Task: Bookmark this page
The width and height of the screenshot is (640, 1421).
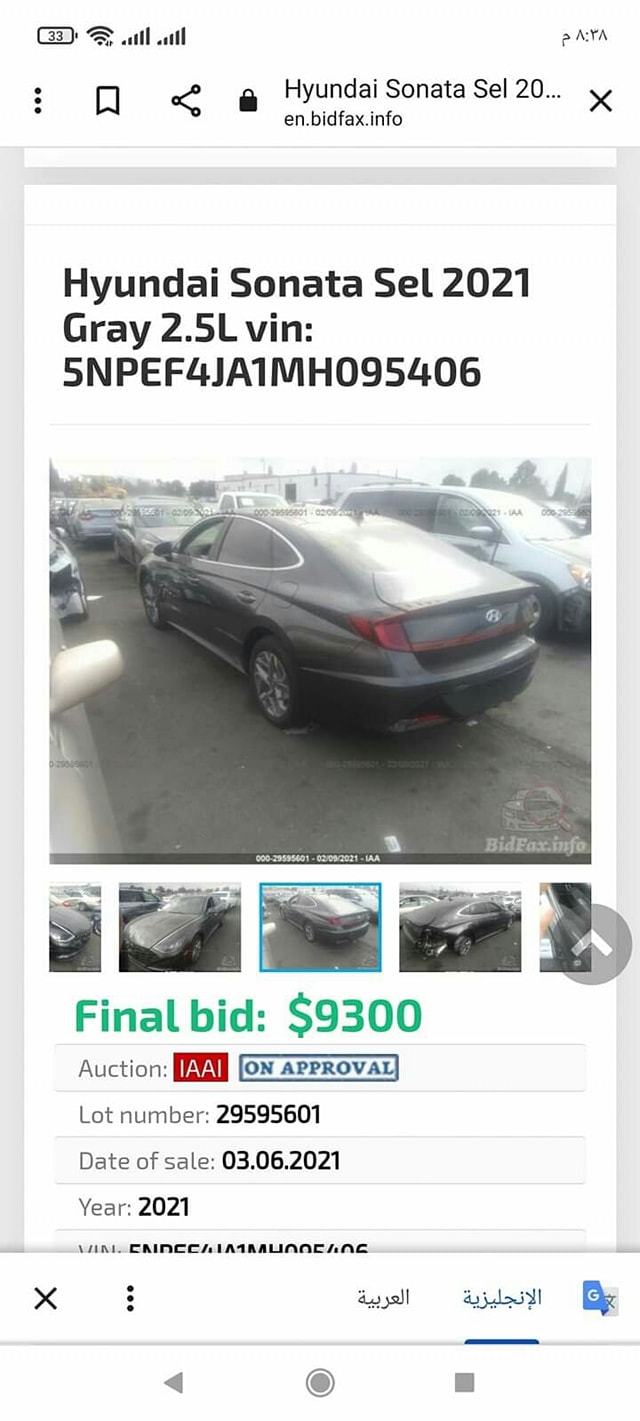Action: point(108,101)
